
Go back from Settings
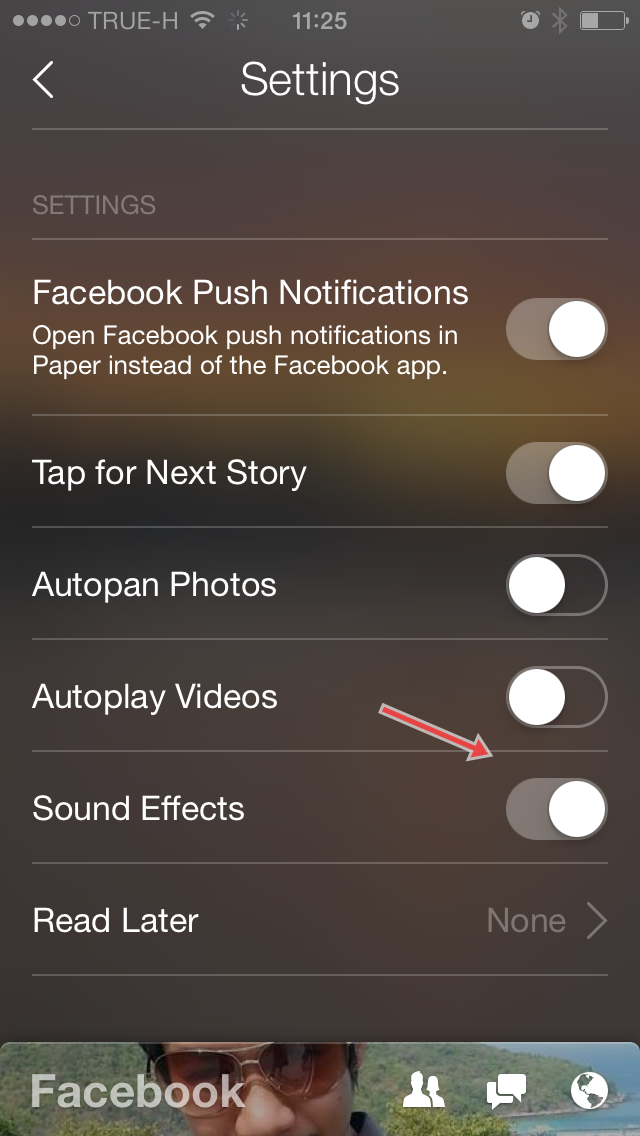click(x=43, y=80)
